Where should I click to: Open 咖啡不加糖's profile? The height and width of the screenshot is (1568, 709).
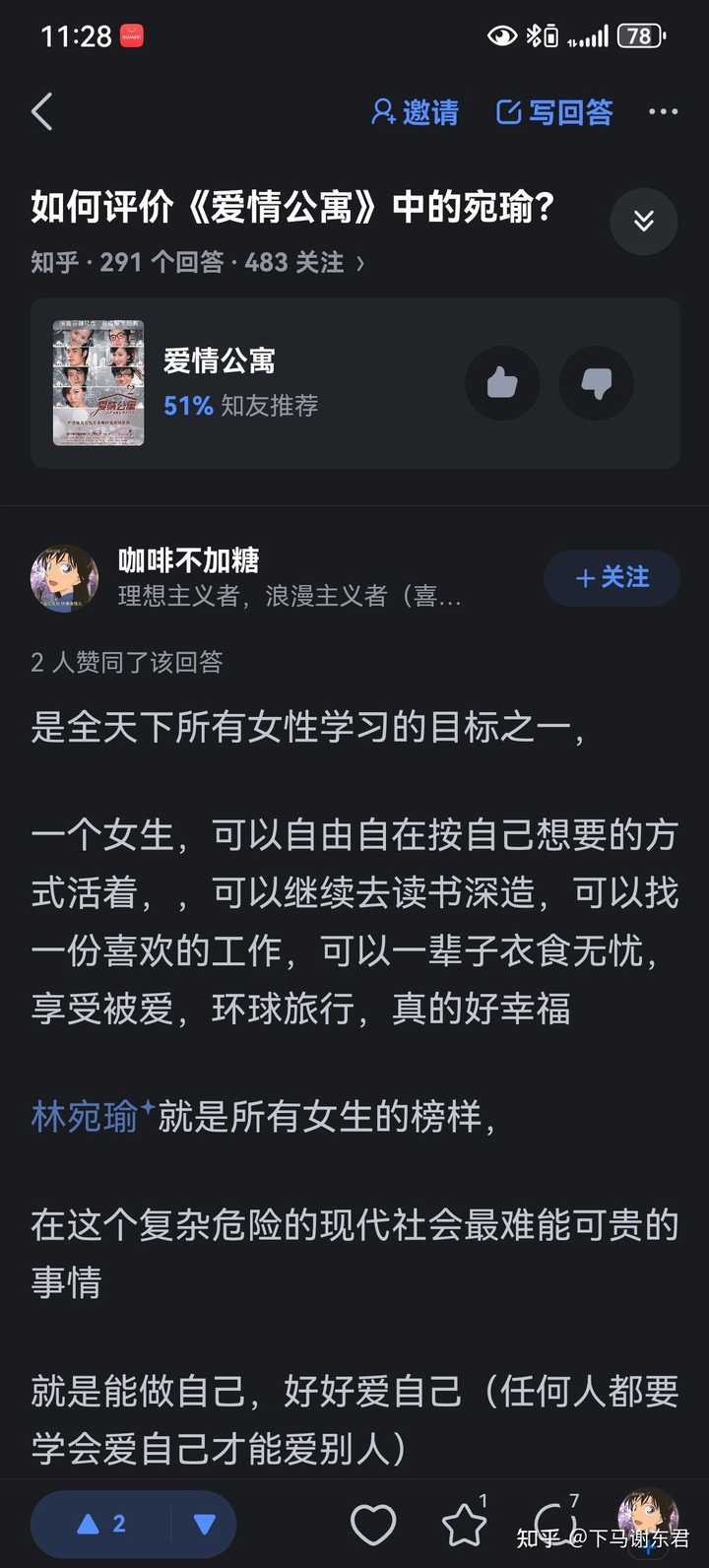[x=66, y=578]
